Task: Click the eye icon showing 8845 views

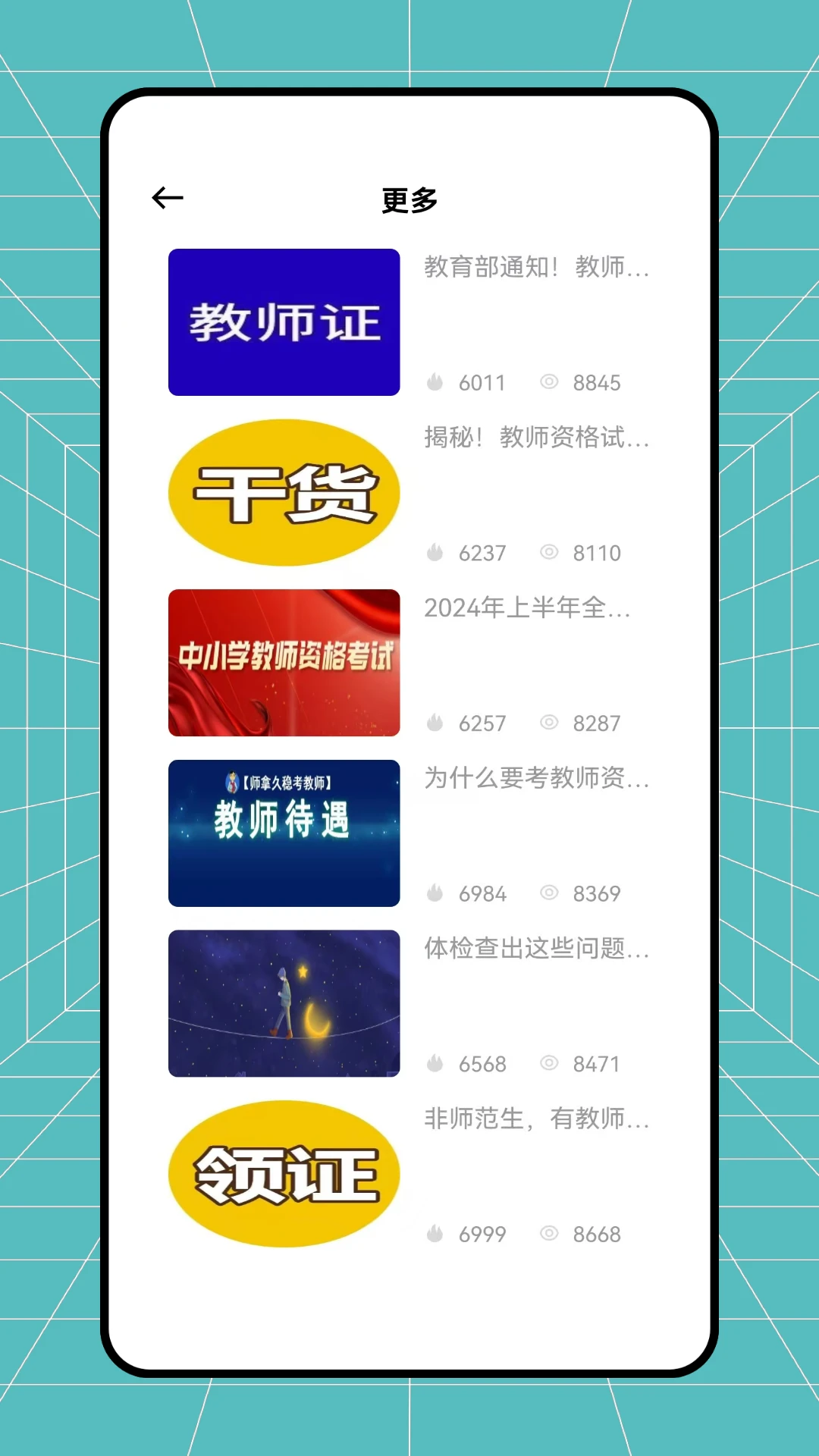Action: (550, 383)
